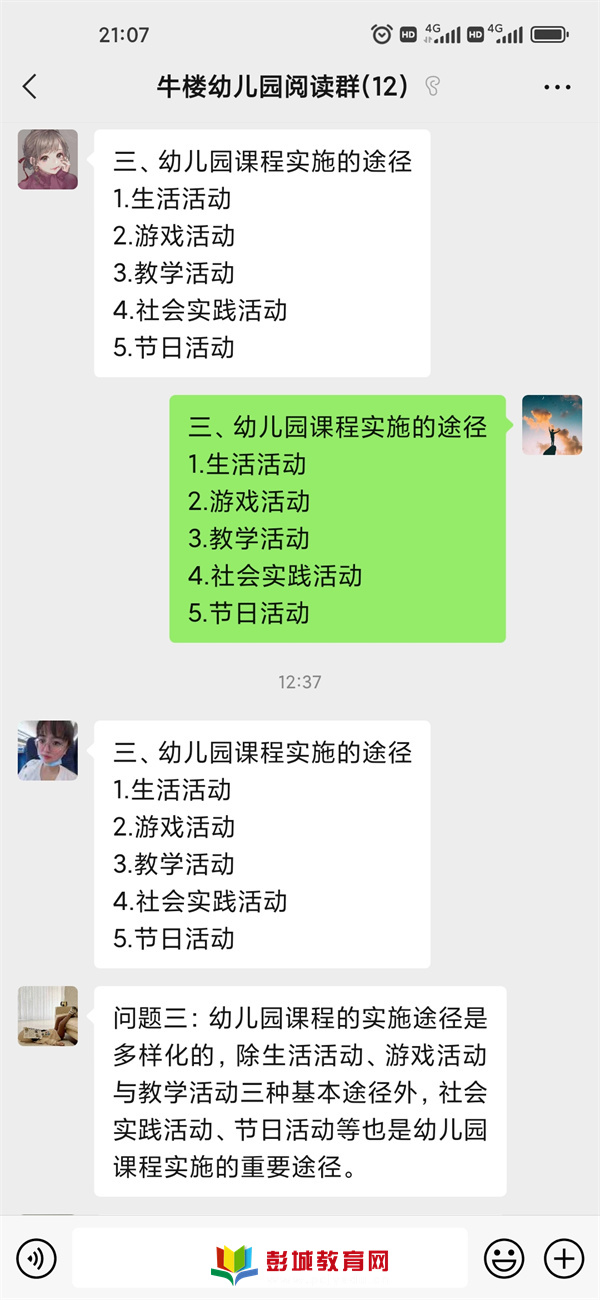Open profile of the 问题三 message sender
Screen dimensions: 600x1300
pos(47,1016)
